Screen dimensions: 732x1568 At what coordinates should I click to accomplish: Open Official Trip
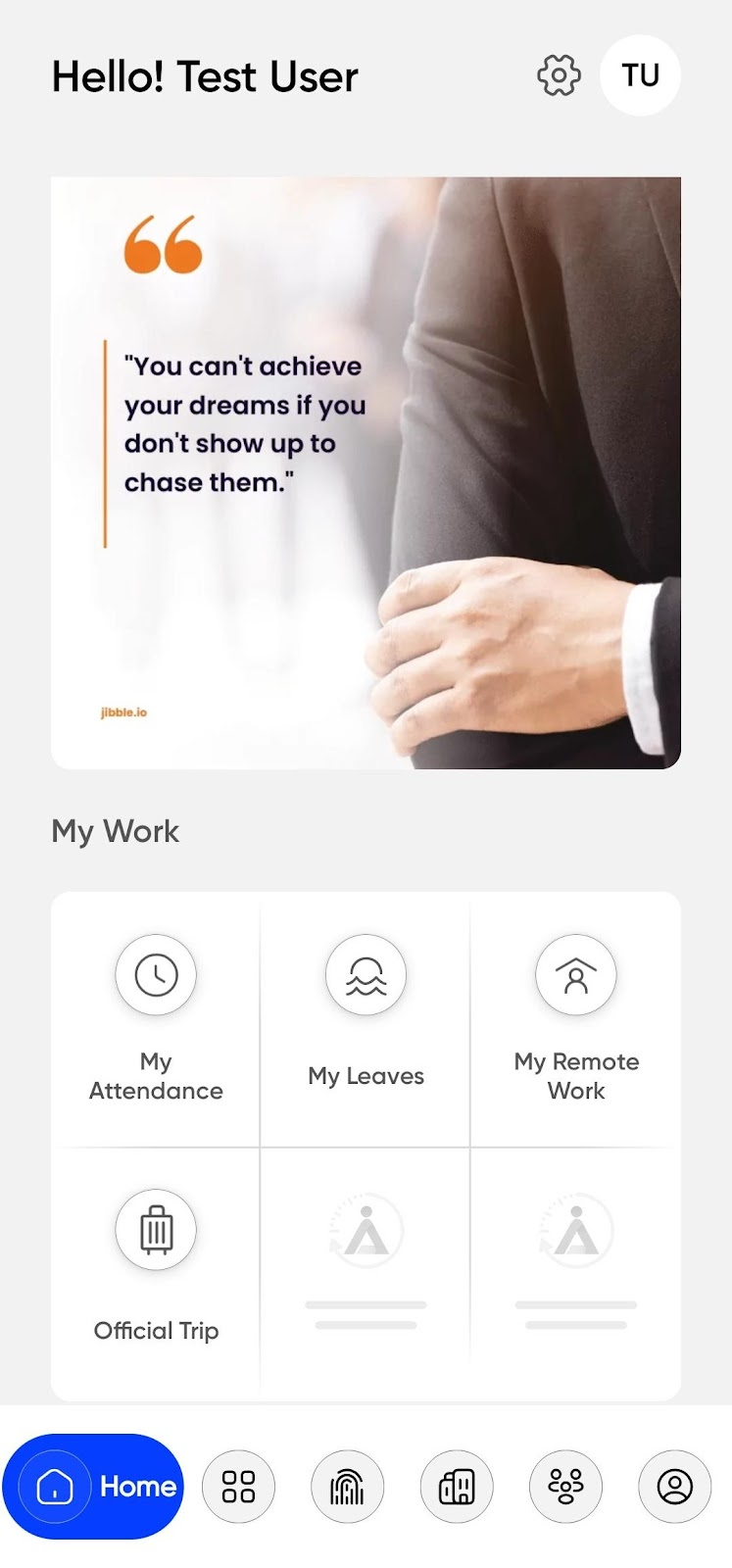click(x=156, y=1269)
